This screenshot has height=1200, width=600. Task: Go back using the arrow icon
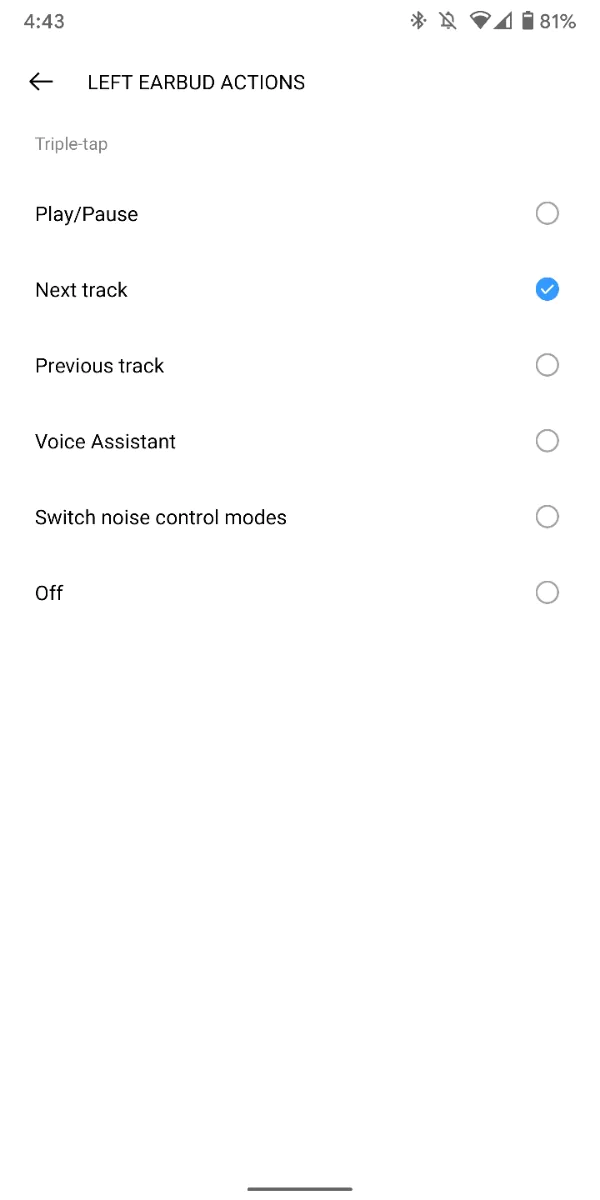[41, 82]
